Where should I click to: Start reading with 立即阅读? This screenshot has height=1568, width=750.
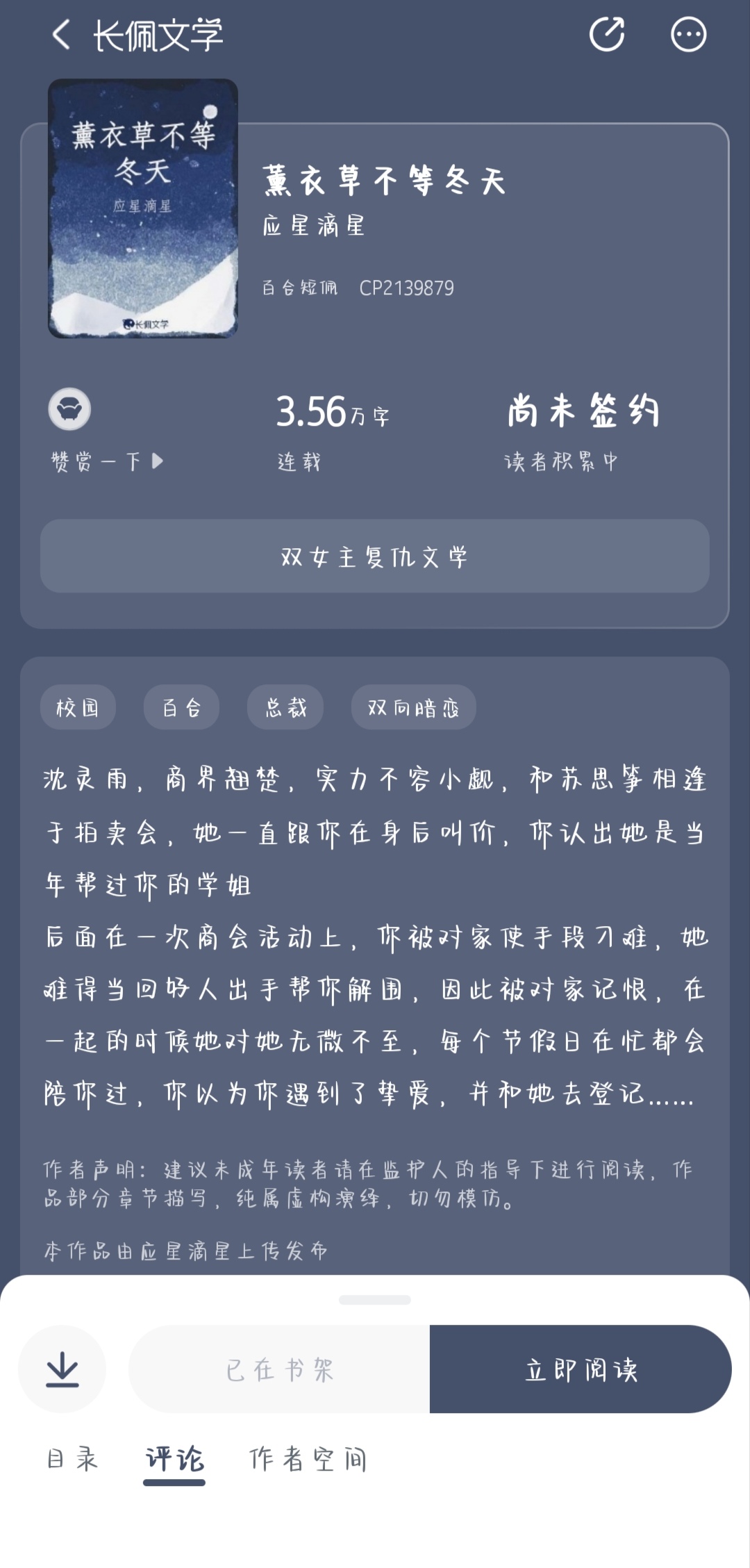coord(581,1369)
